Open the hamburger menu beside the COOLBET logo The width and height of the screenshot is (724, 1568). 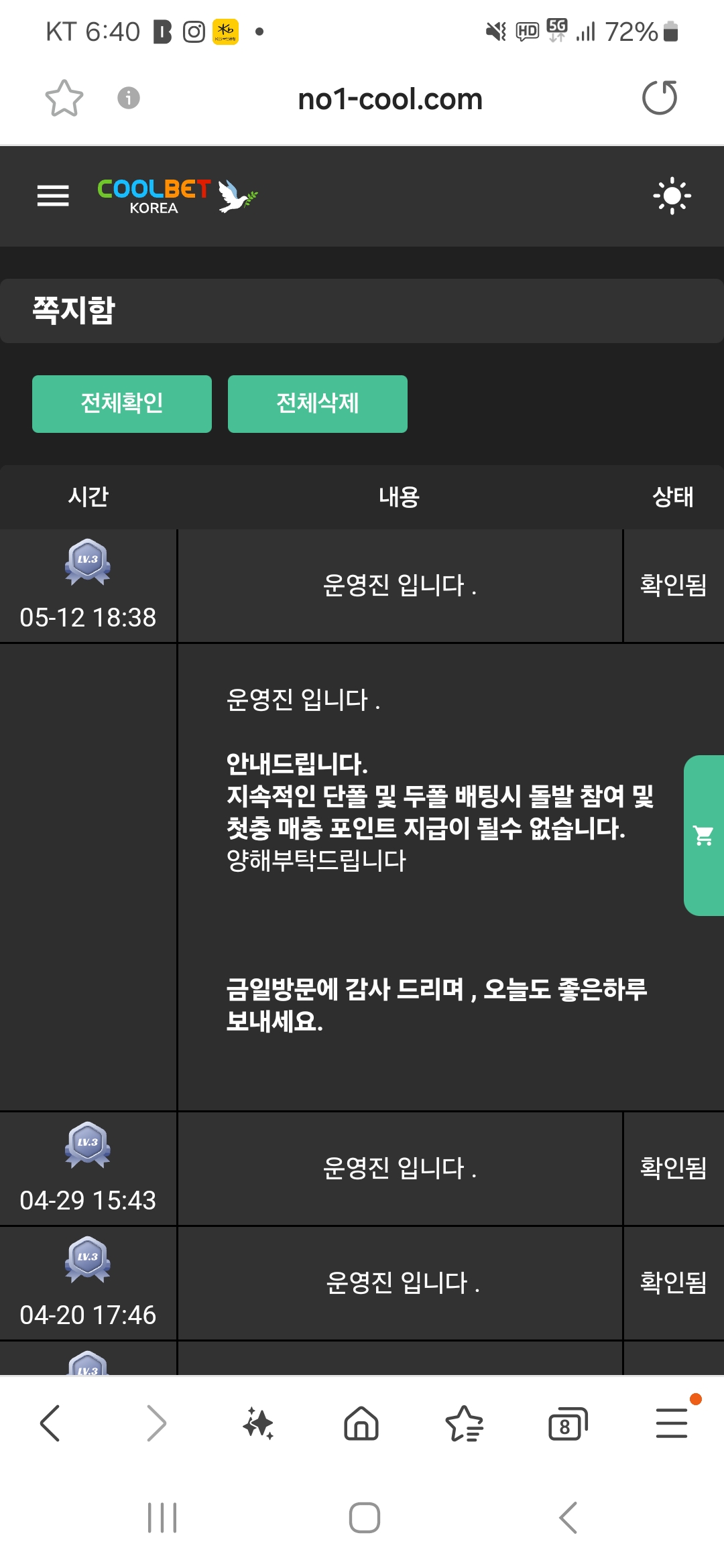(x=53, y=196)
